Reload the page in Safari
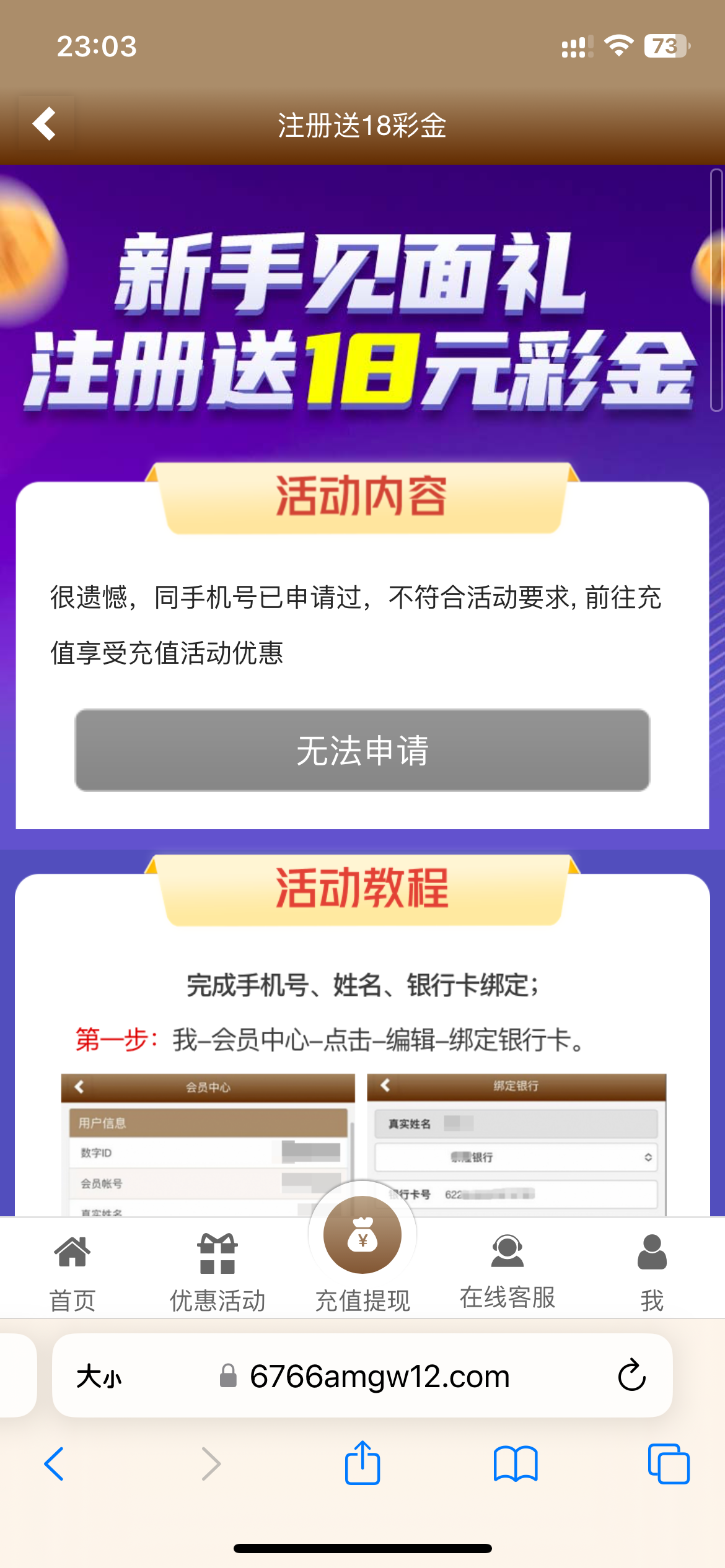The height and width of the screenshot is (1568, 725). point(631,1375)
